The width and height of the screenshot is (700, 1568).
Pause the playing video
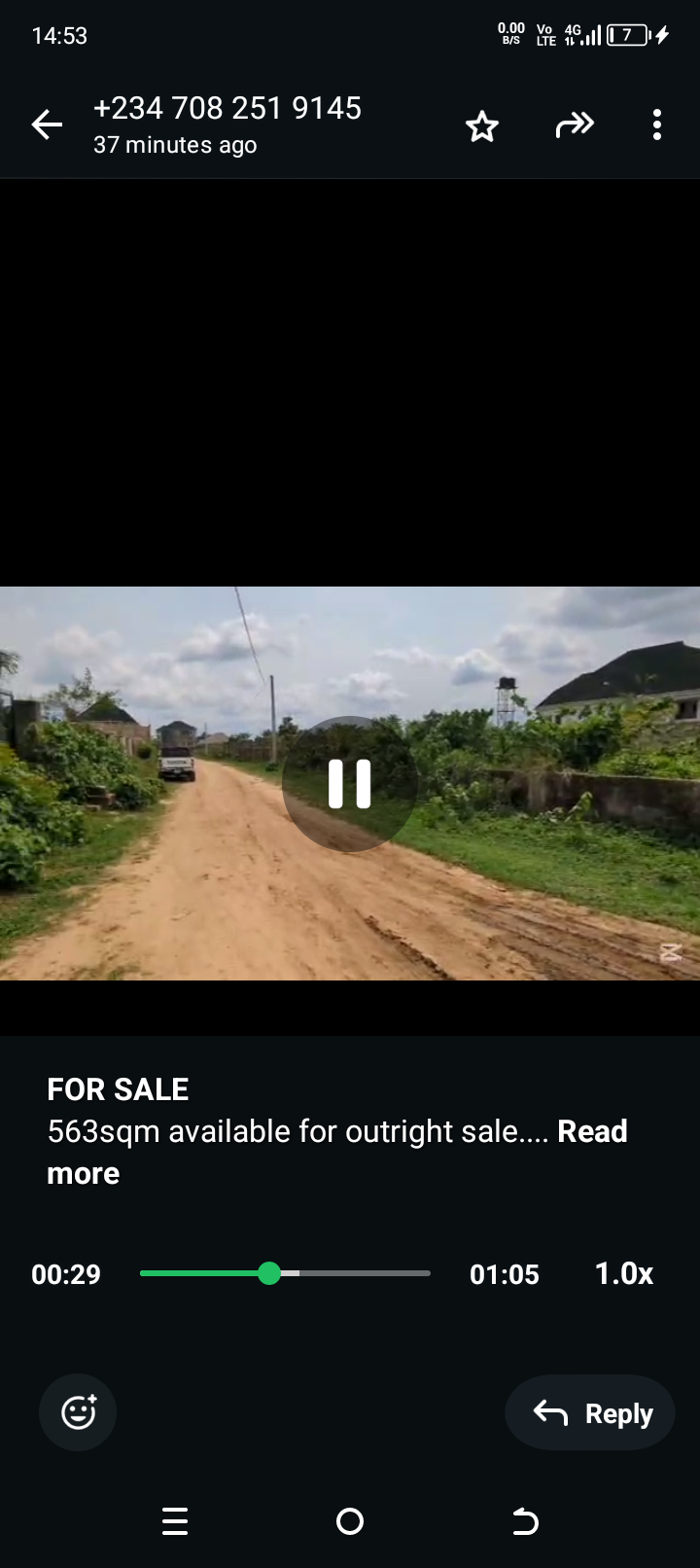pyautogui.click(x=350, y=784)
